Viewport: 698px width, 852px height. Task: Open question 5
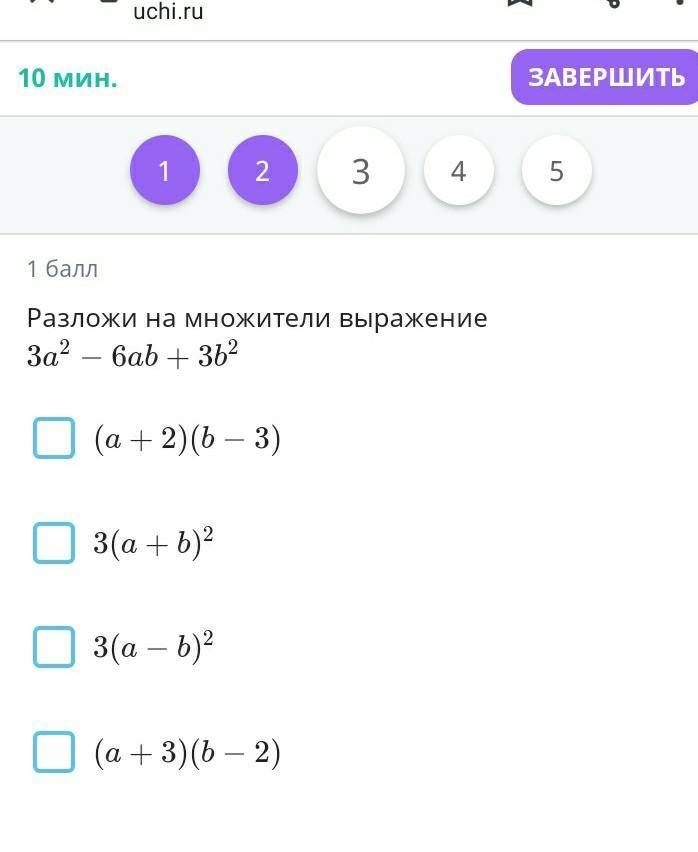coord(557,171)
